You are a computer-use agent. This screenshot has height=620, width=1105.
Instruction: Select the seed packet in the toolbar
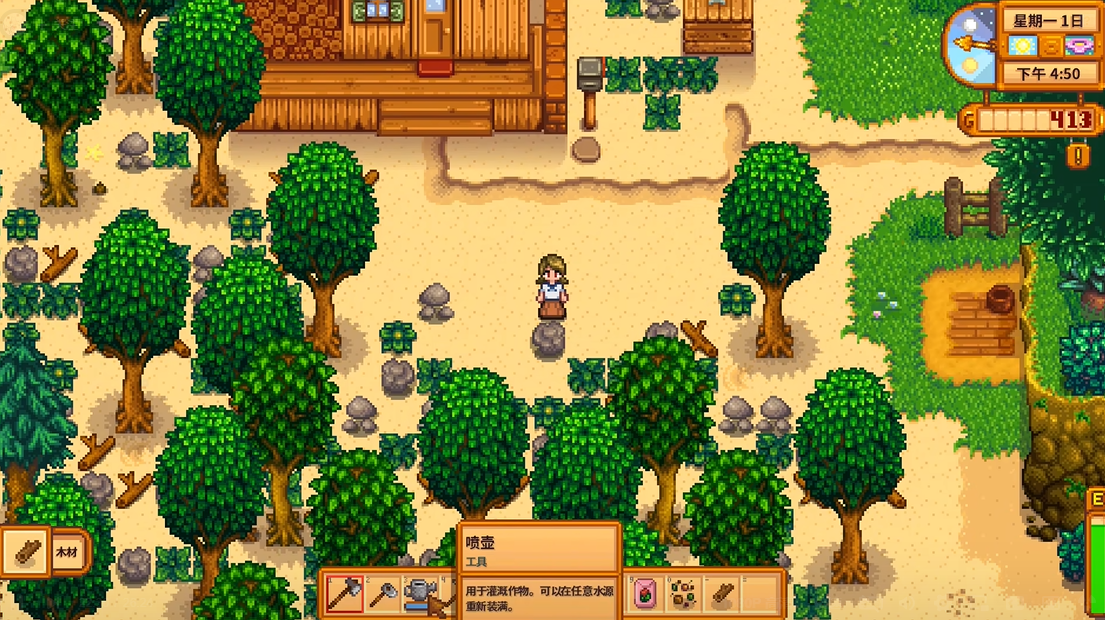(x=645, y=594)
